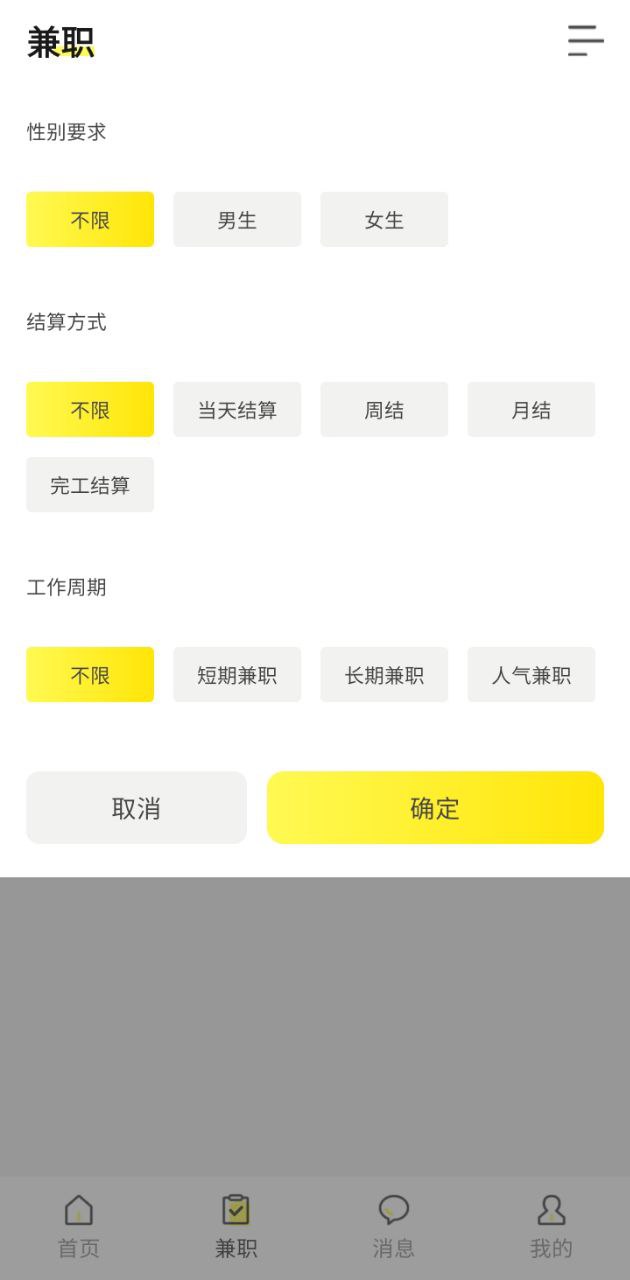This screenshot has height=1280, width=630.
Task: Select 月结 settlement method
Action: 531,410
